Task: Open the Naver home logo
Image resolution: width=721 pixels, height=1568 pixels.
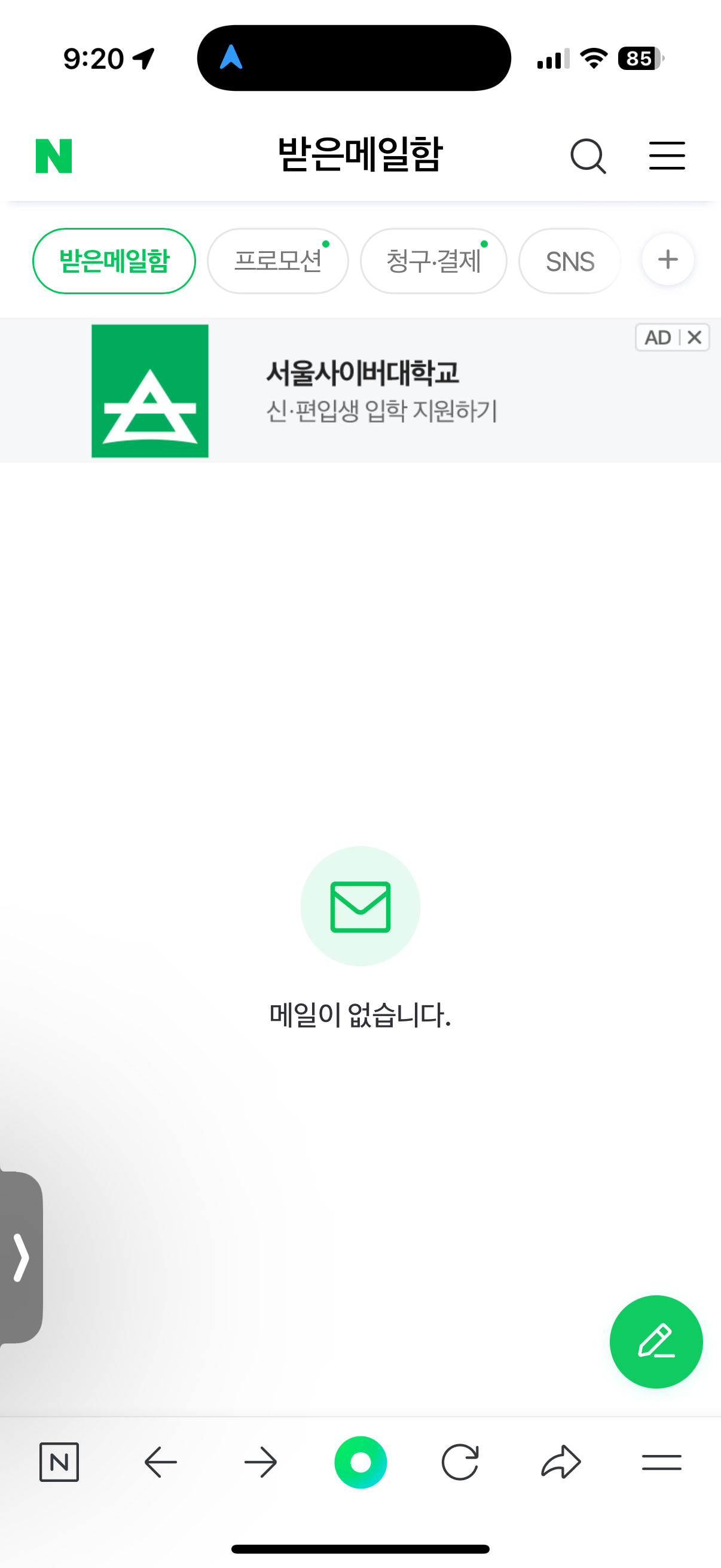Action: coord(54,156)
